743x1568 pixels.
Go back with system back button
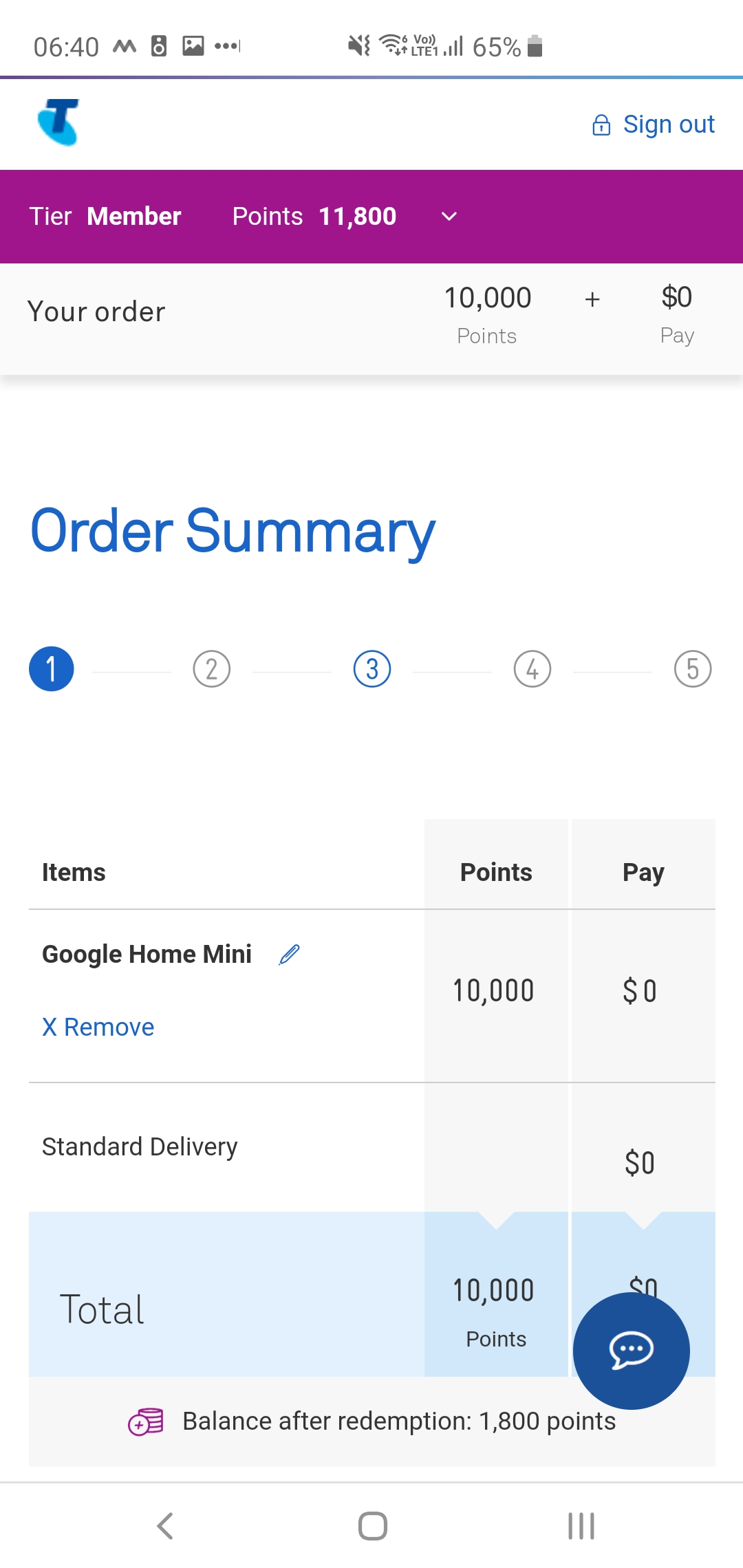[x=165, y=1525]
